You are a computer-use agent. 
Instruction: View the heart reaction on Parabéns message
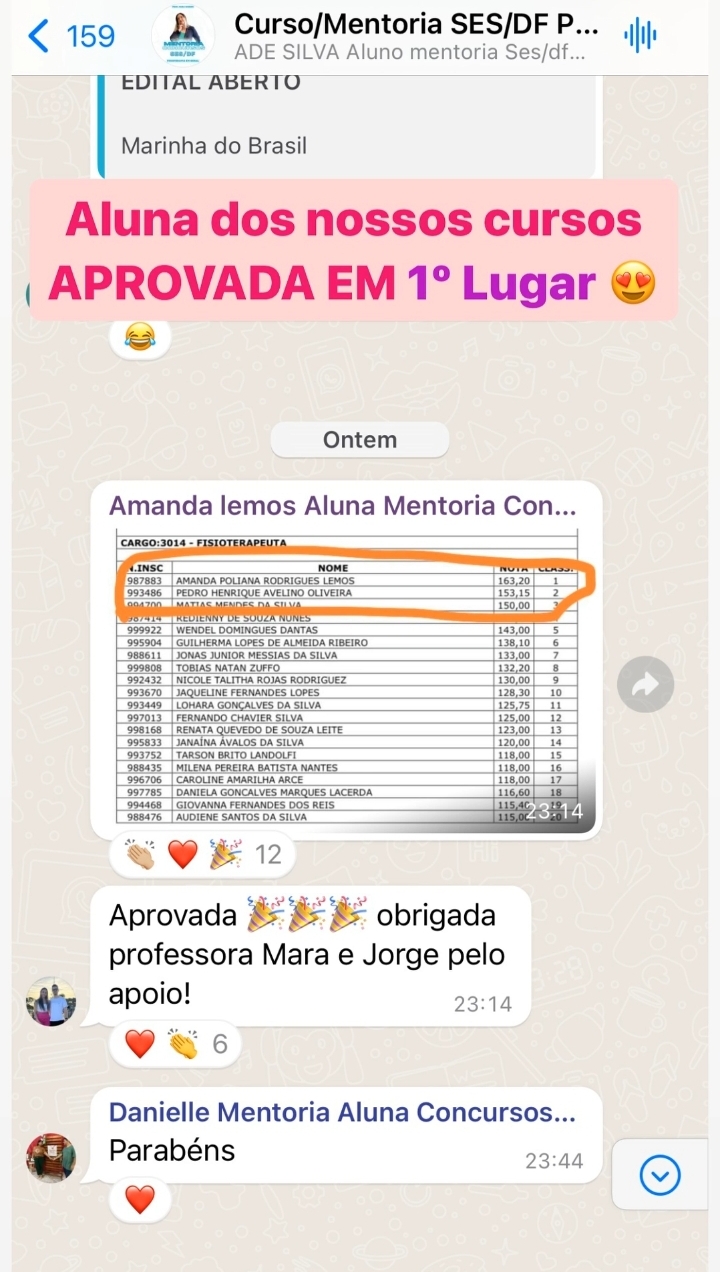click(x=140, y=1197)
